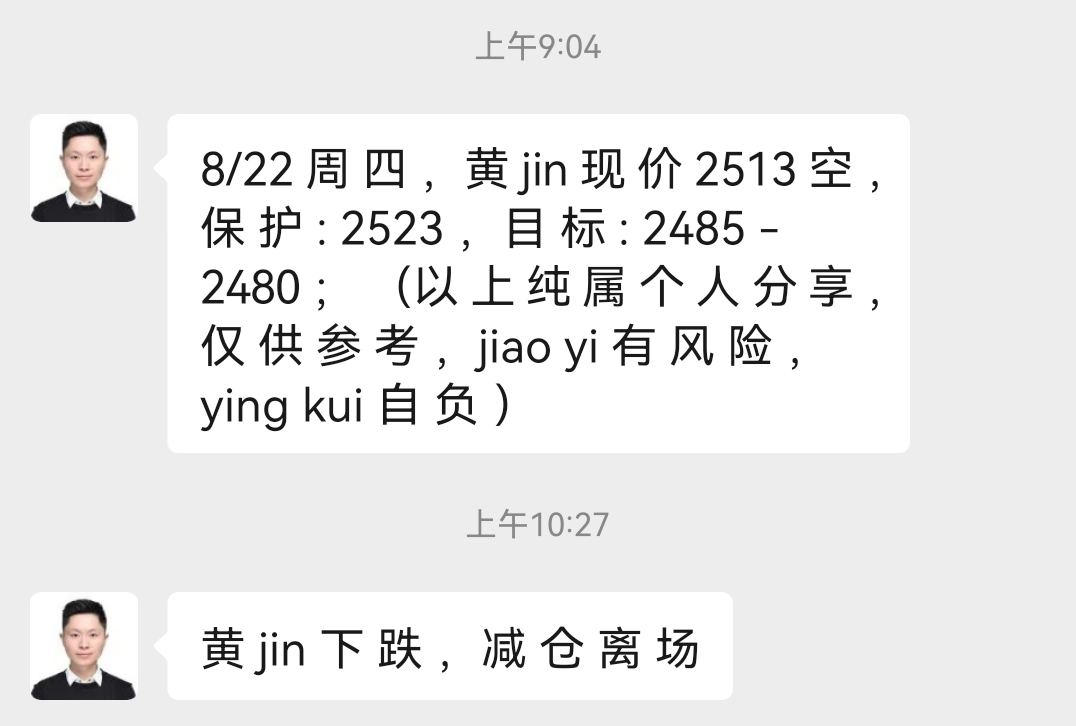This screenshot has width=1076, height=726.
Task: Open sender's avatar beside the 8/22 周四 message
Action: click(84, 168)
